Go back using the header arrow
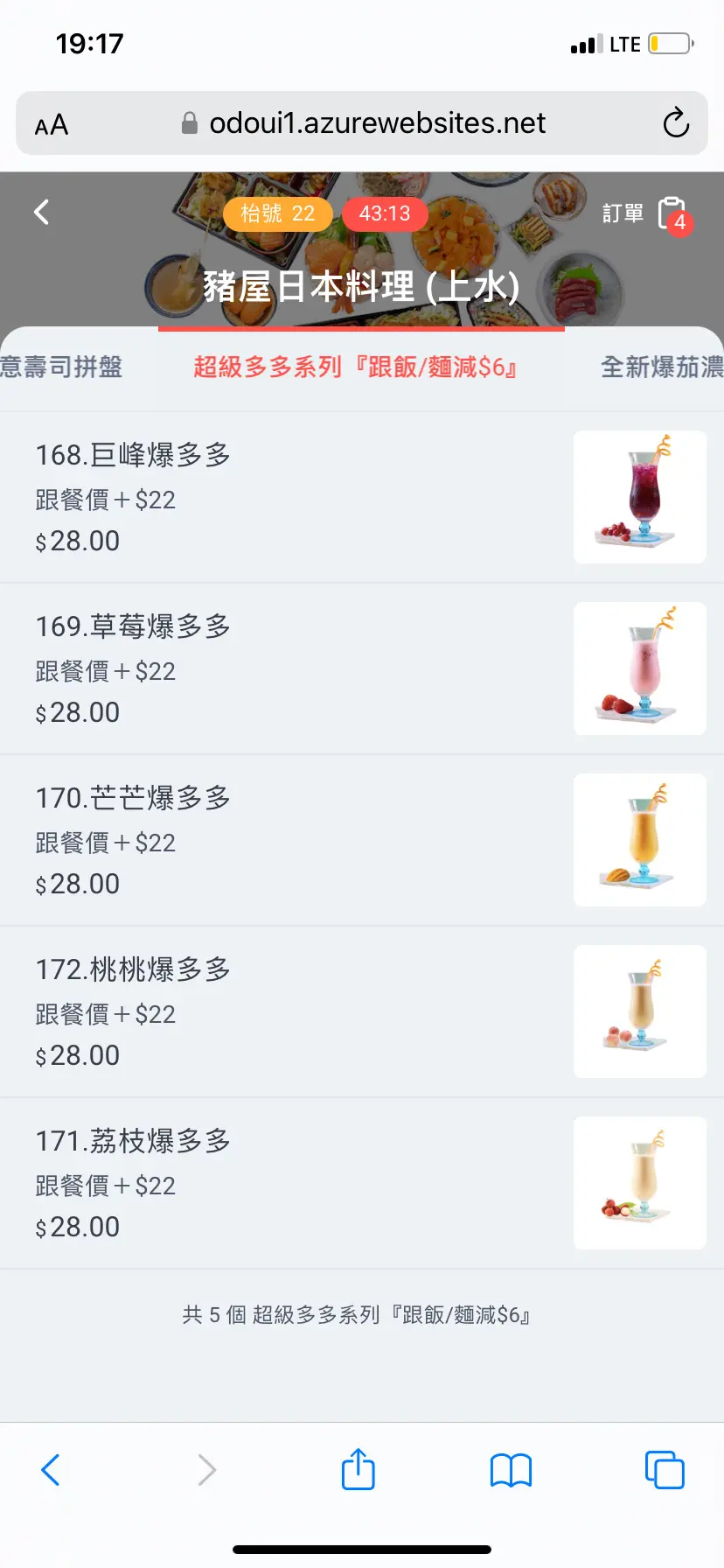 41,212
